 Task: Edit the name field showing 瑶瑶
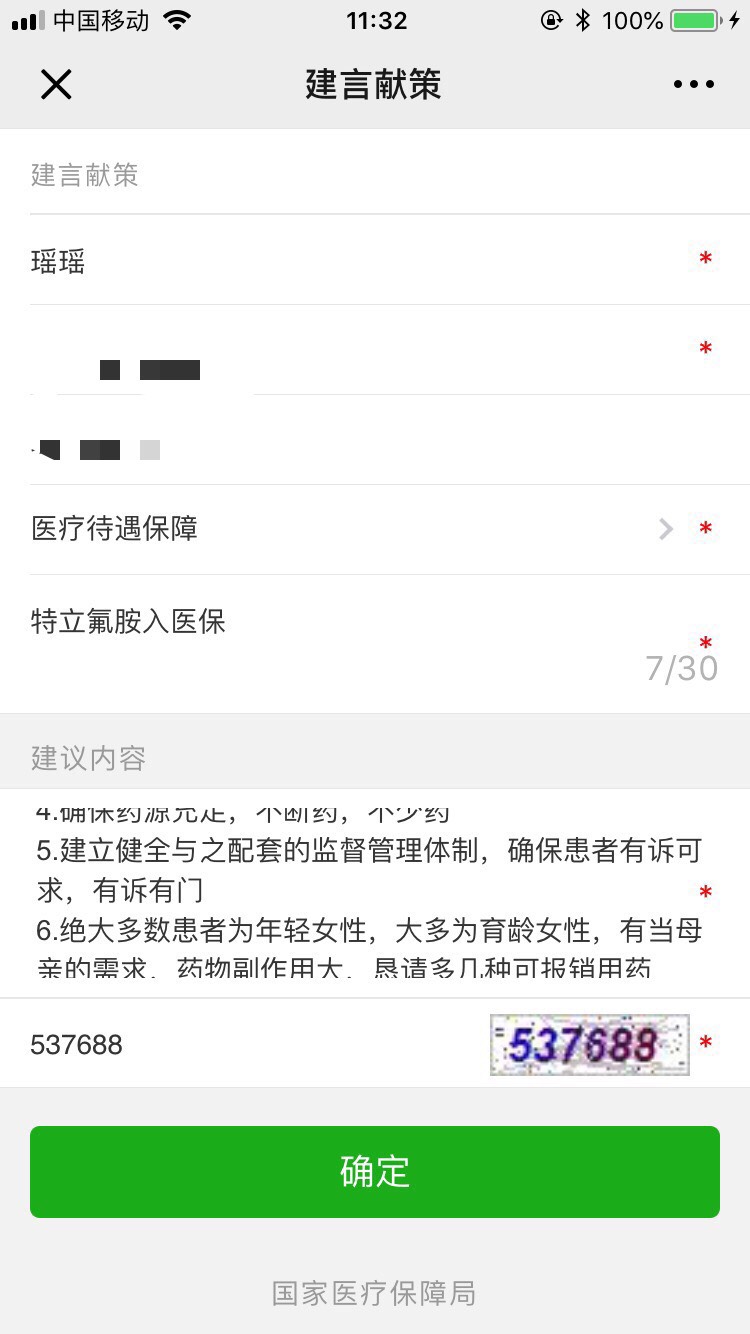pos(350,262)
